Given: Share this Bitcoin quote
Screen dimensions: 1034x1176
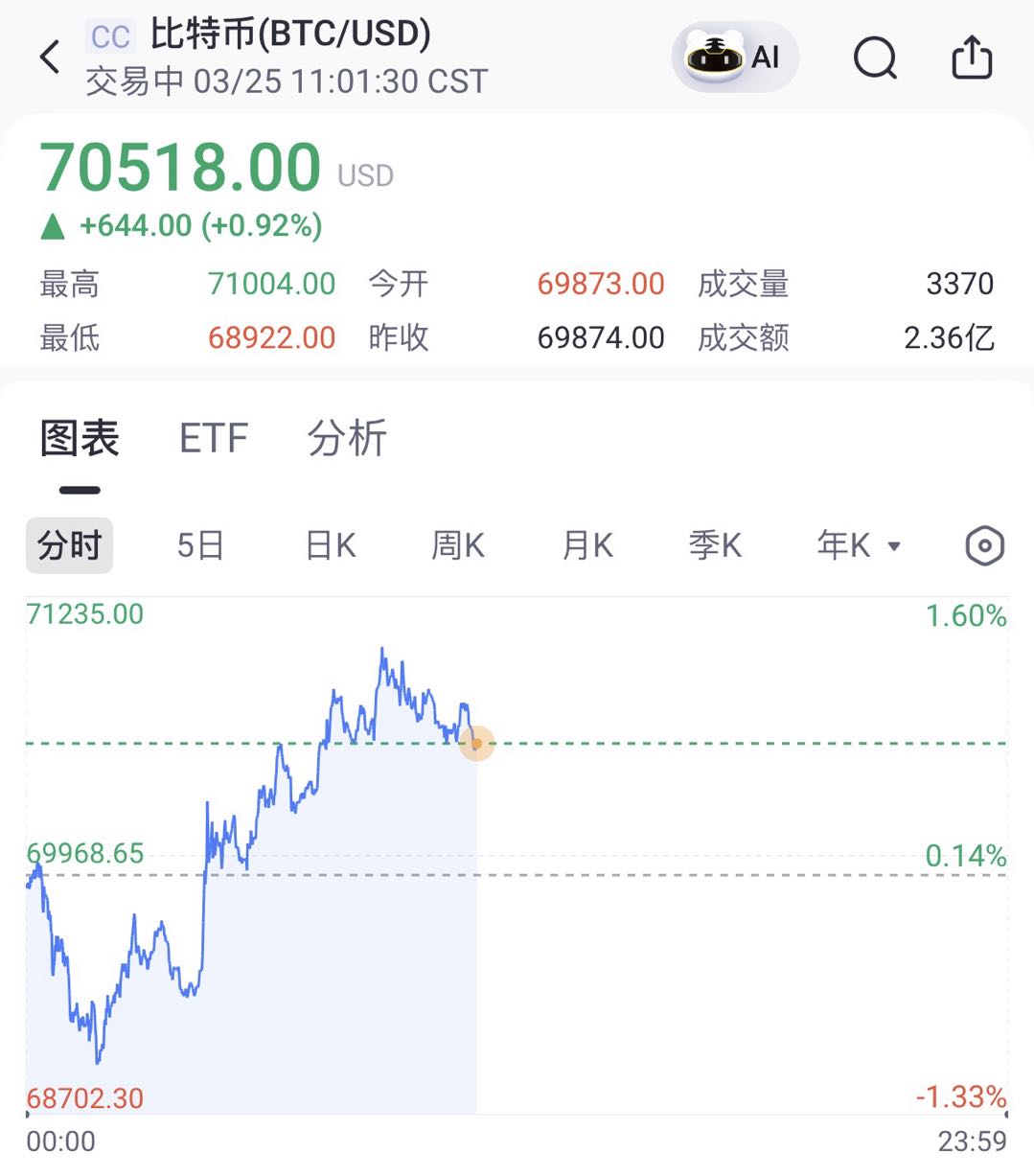Looking at the screenshot, I should click(971, 58).
